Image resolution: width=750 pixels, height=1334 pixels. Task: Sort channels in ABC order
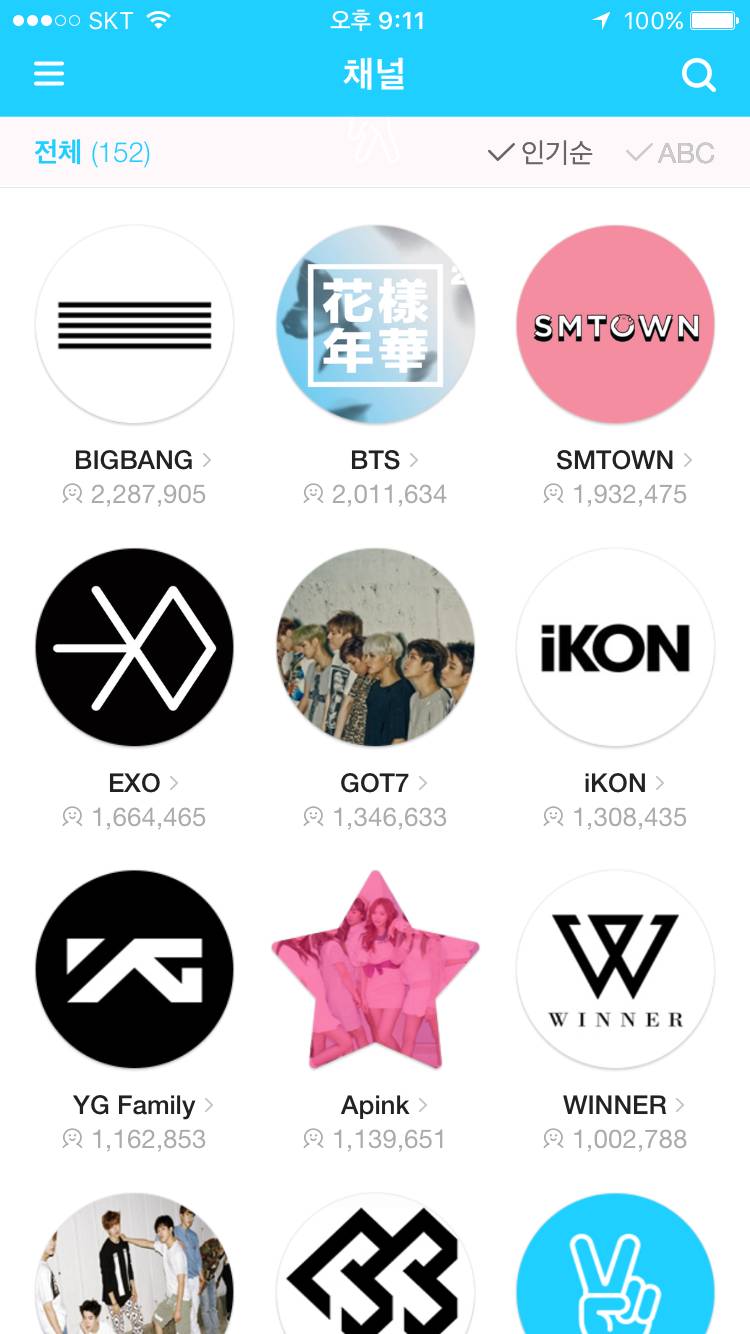670,153
